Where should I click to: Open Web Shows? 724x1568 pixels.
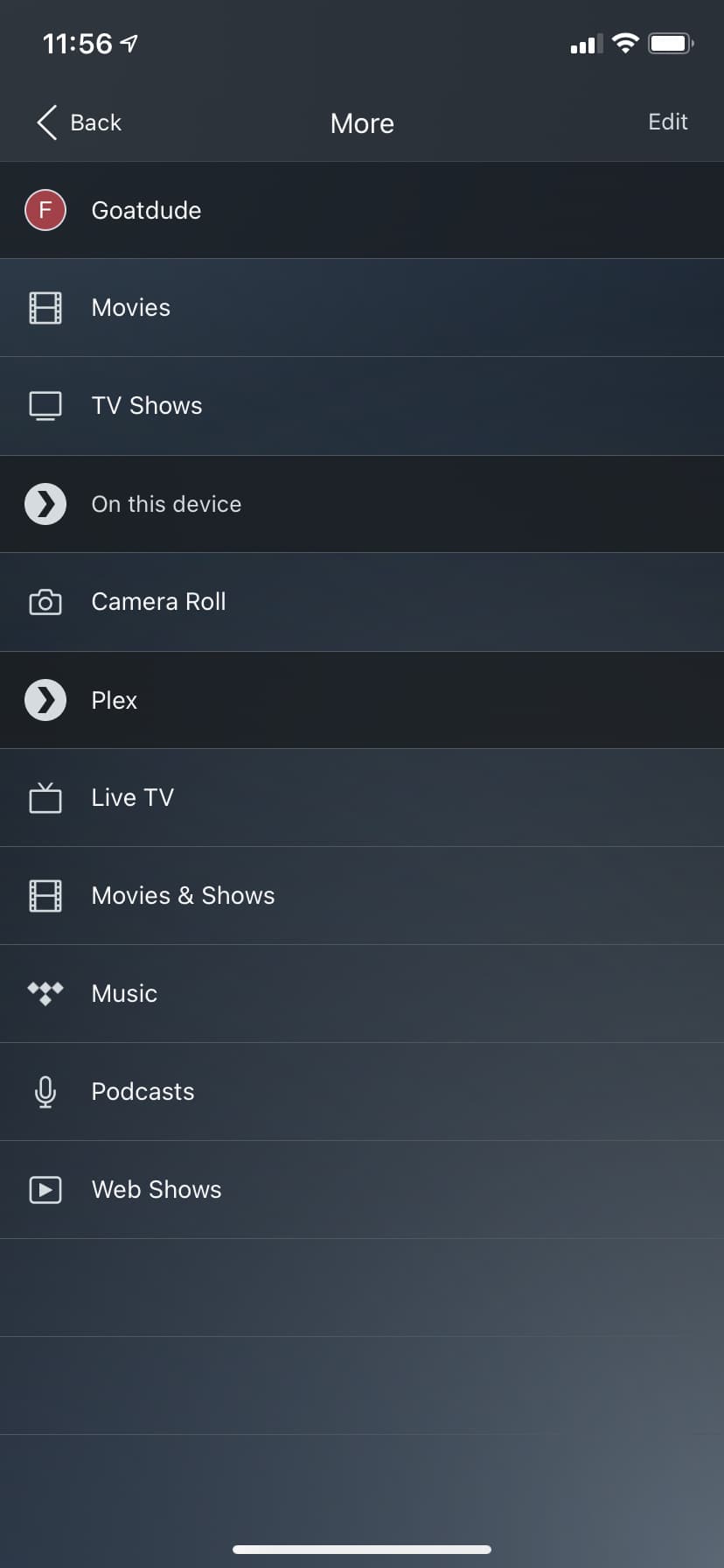pos(157,1189)
